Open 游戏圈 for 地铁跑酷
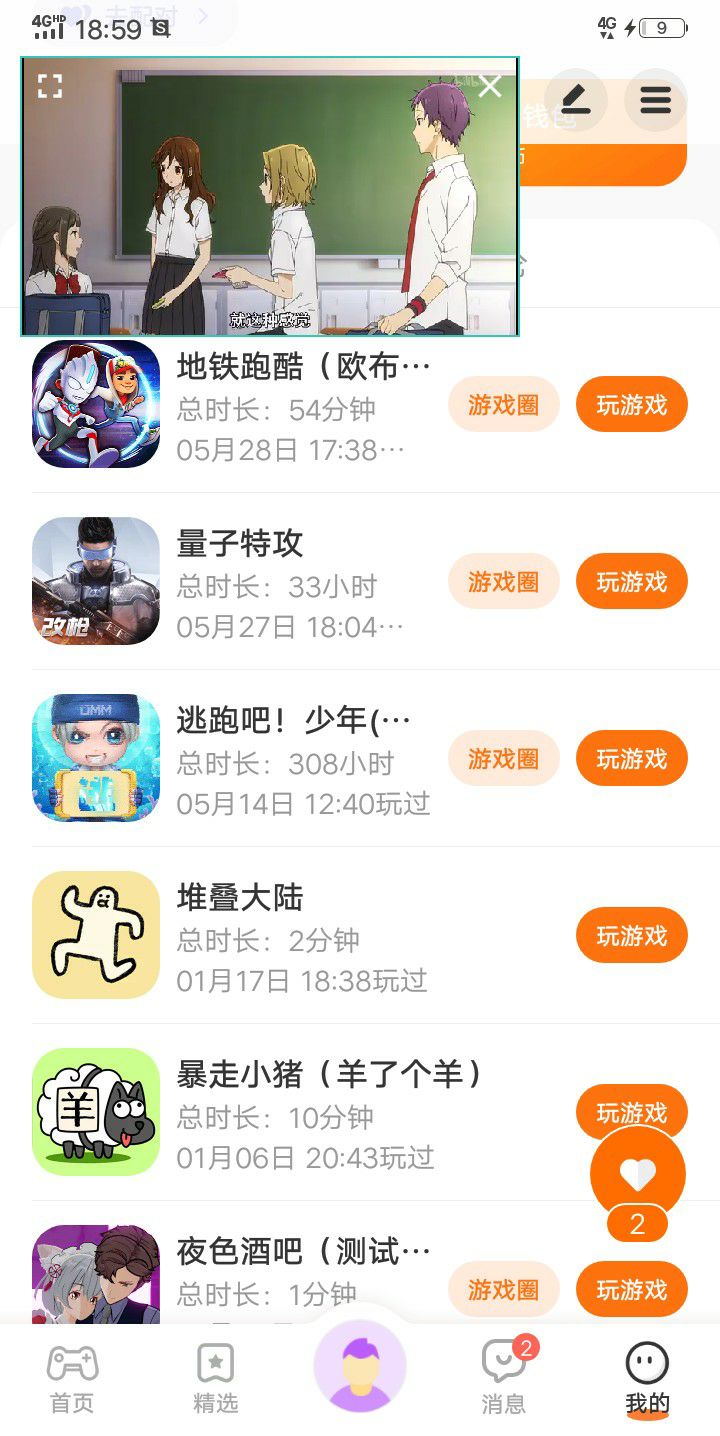Viewport: 720px width, 1436px height. [x=503, y=405]
